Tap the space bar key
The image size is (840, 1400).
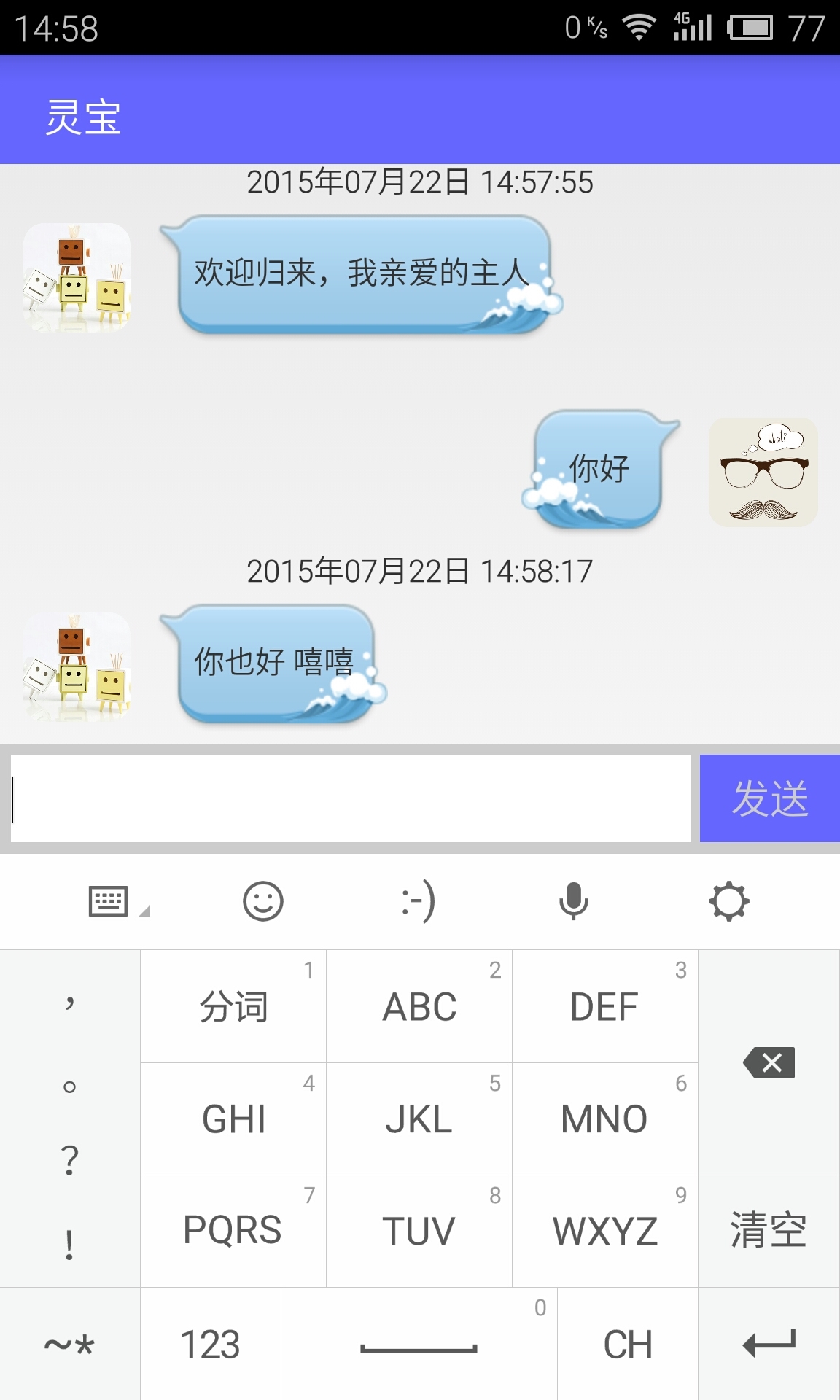click(x=419, y=1344)
